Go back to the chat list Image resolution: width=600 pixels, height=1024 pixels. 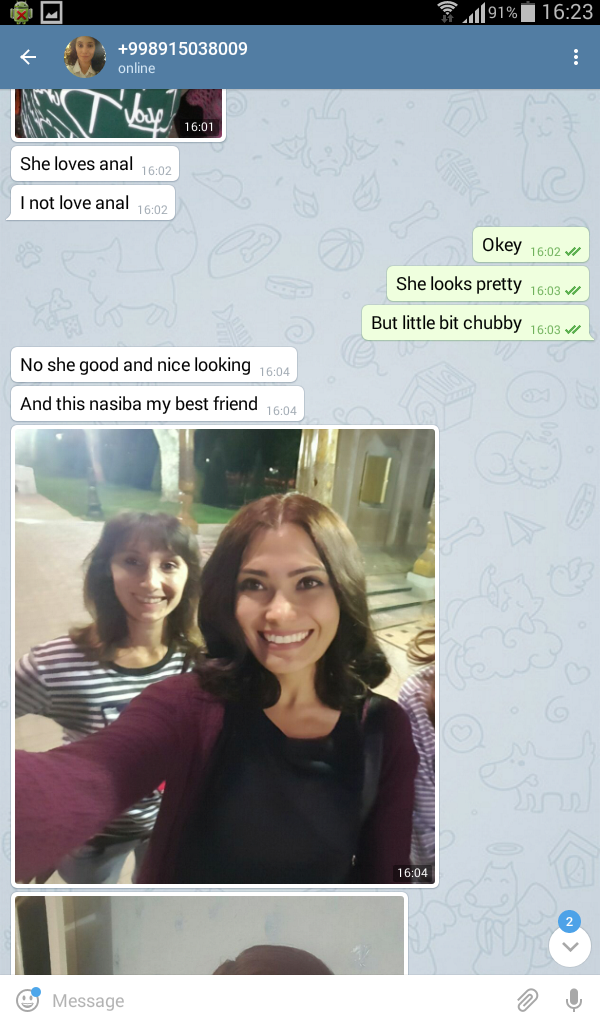[x=28, y=57]
